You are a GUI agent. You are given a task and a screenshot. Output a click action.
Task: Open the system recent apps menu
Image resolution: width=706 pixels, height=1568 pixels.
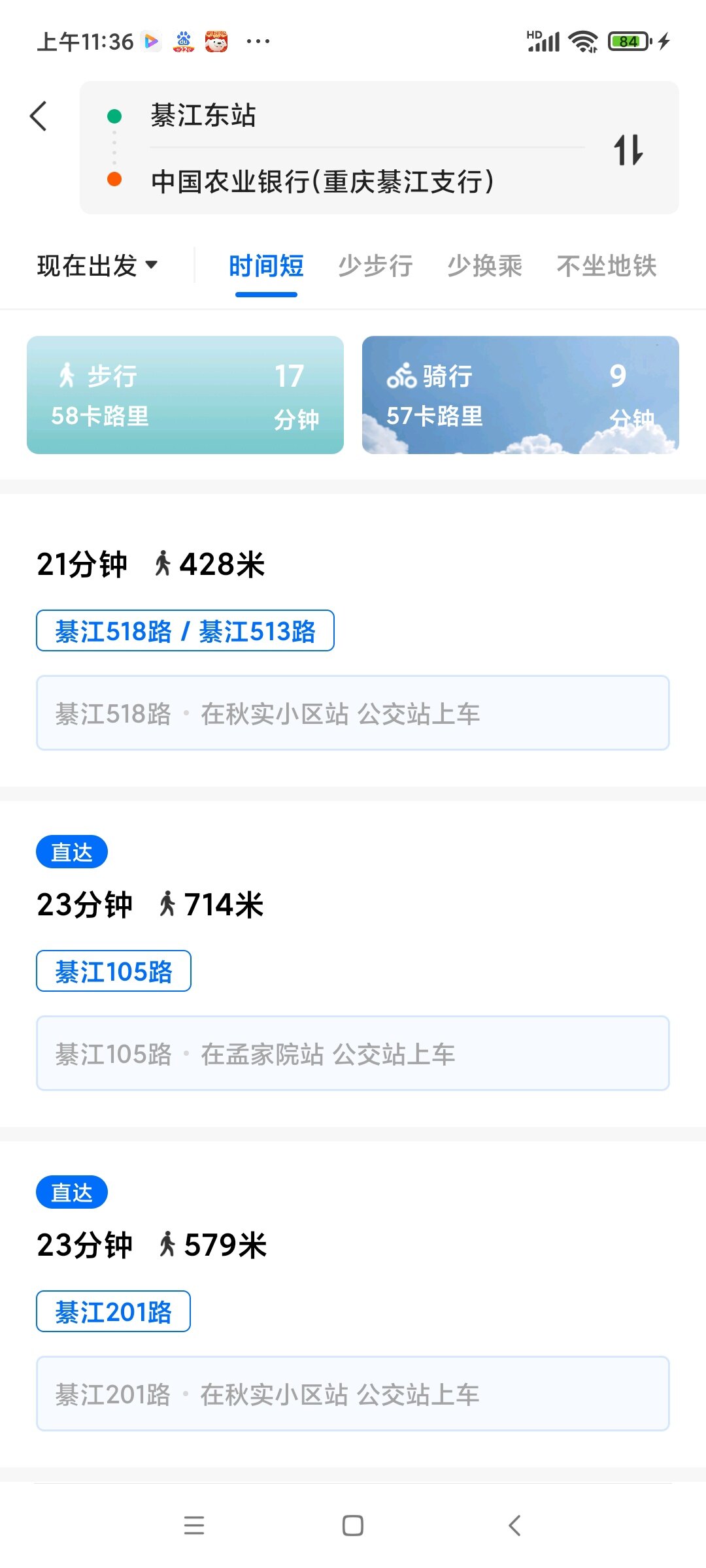194,1526
